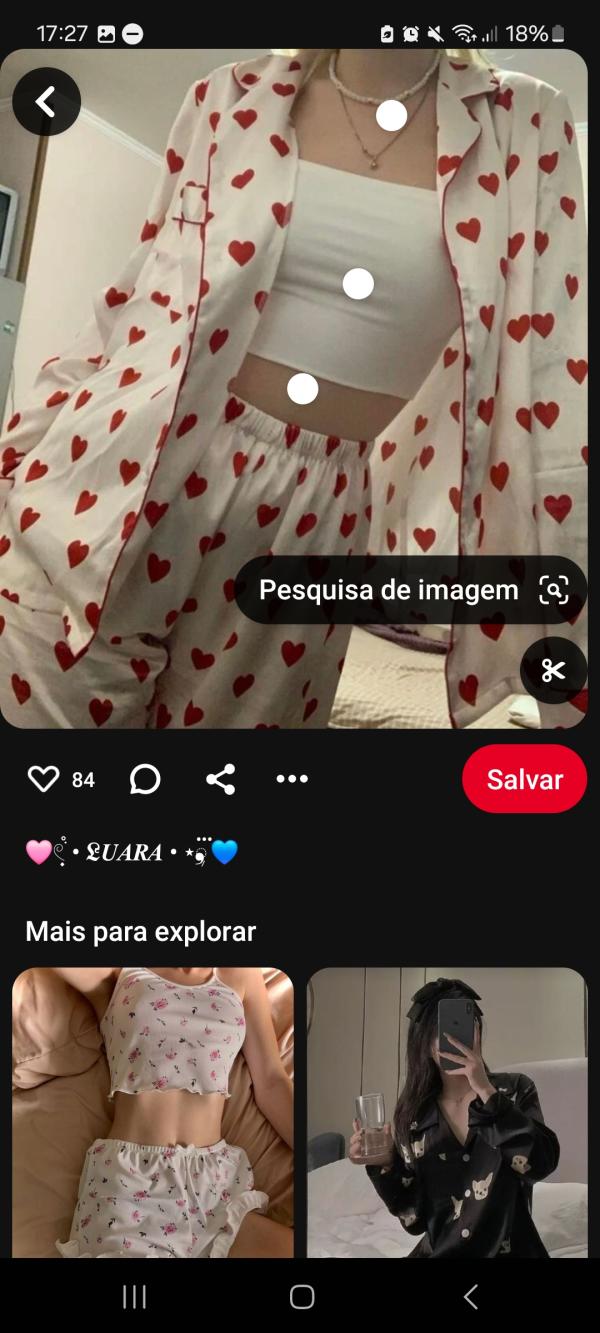This screenshot has height=1333, width=600.
Task: Select the necklace shopping dot
Action: pyautogui.click(x=391, y=116)
